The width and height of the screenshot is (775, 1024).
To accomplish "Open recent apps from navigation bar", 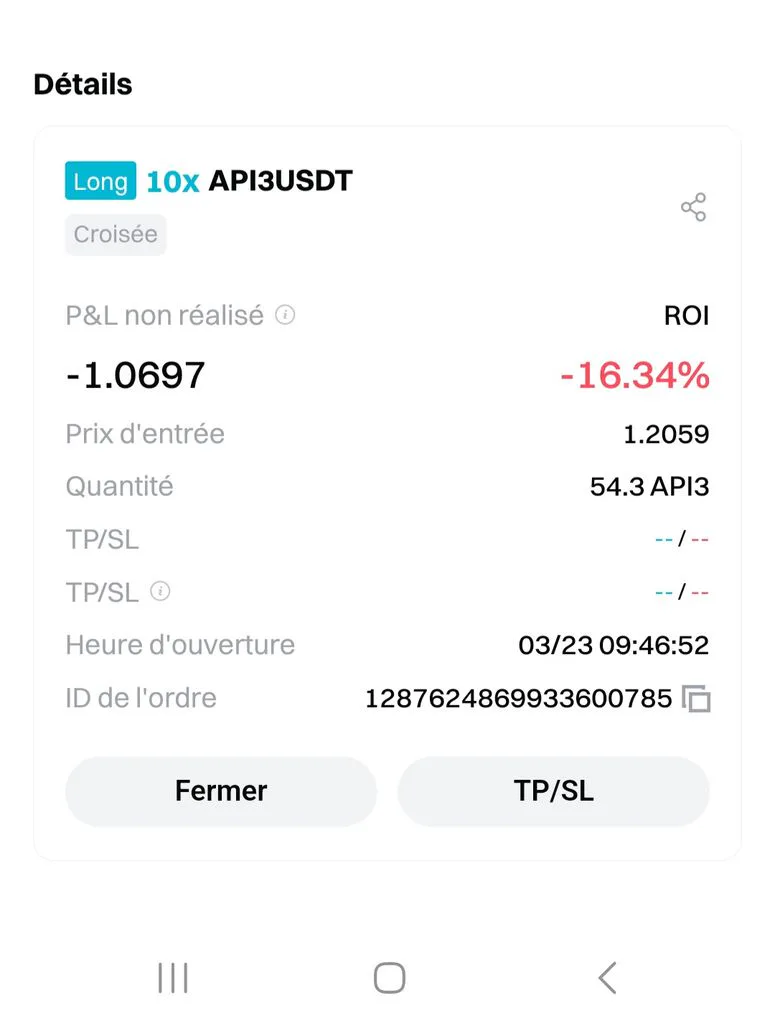I will tap(173, 978).
